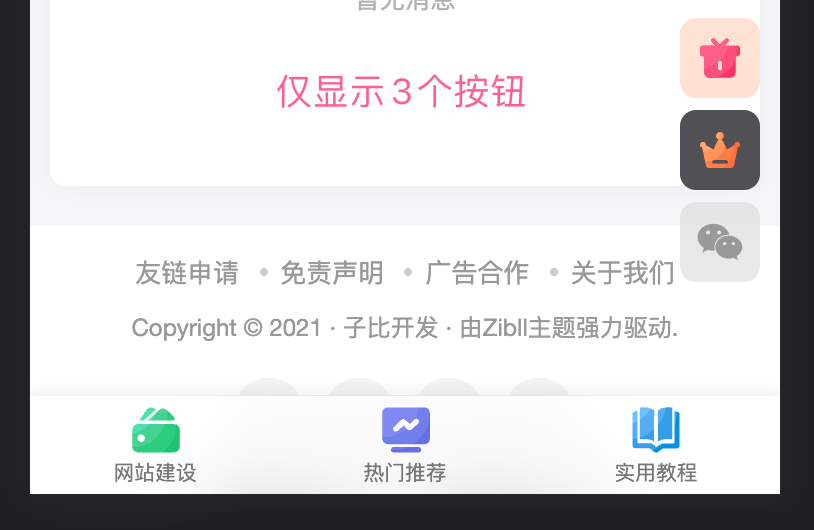Open the 免责声明 footer link
This screenshot has height=530, width=814.
pyautogui.click(x=331, y=272)
